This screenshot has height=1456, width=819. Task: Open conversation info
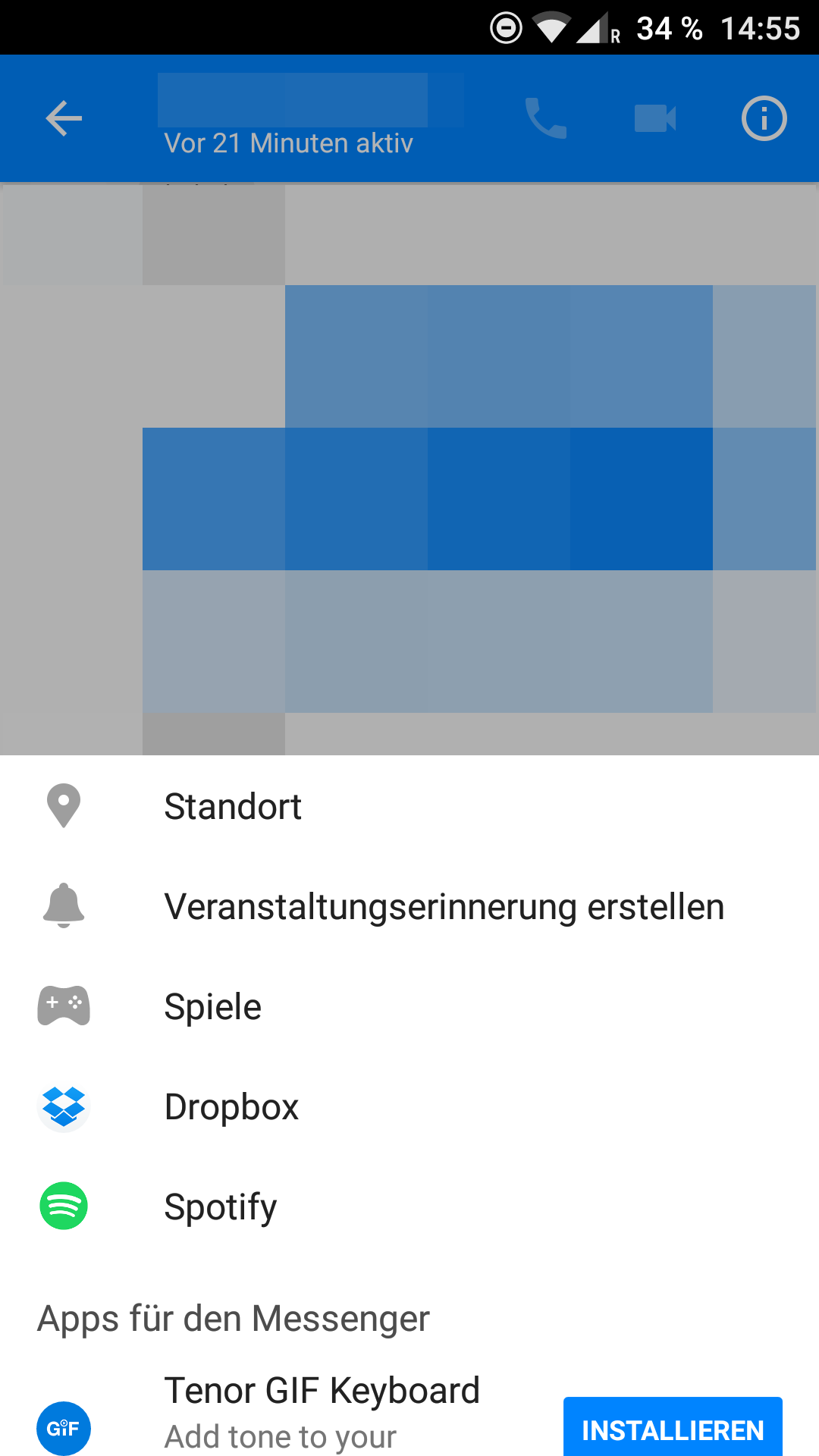(x=764, y=118)
